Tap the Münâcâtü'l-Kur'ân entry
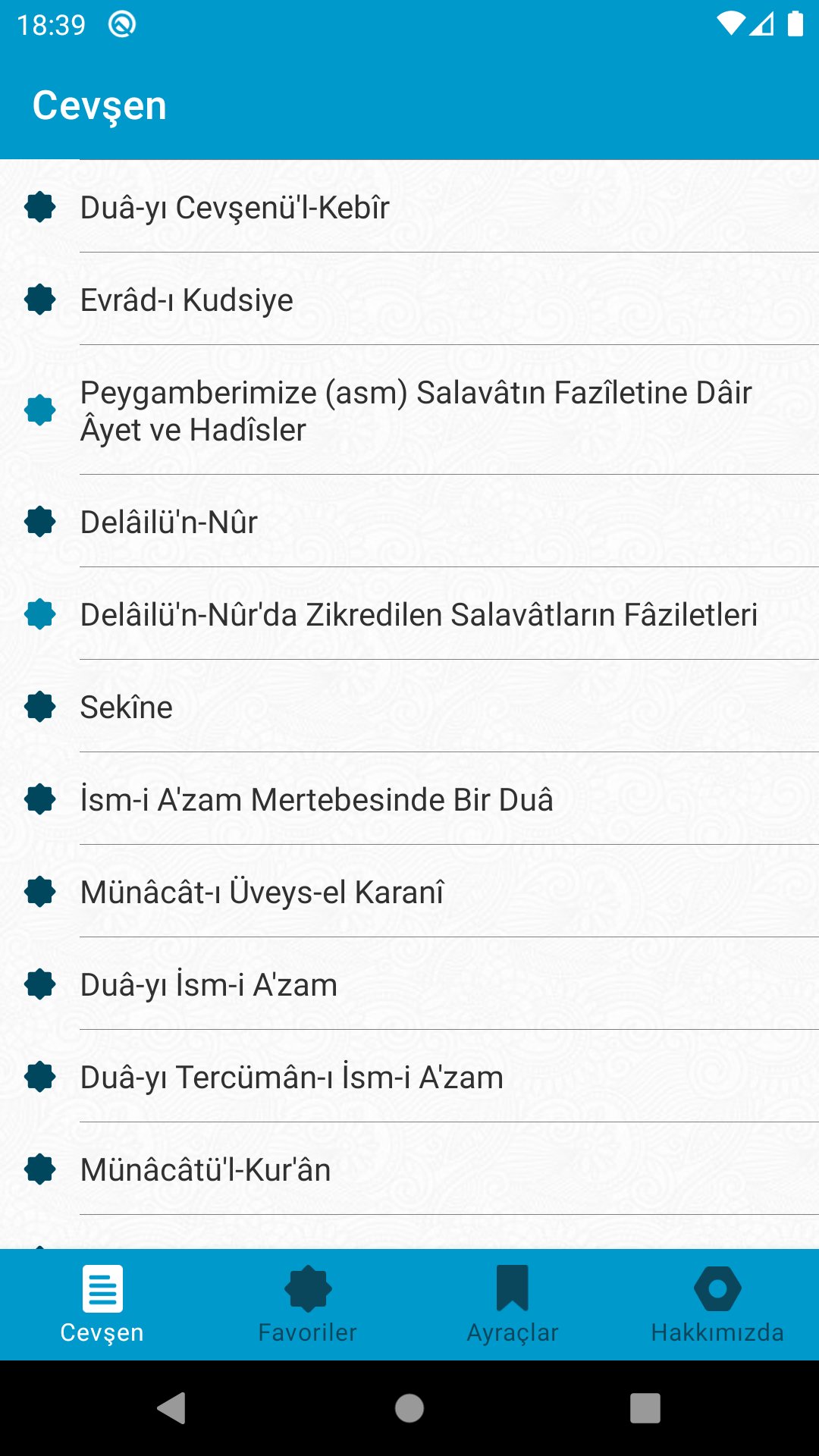The height and width of the screenshot is (1456, 819). point(409,1169)
